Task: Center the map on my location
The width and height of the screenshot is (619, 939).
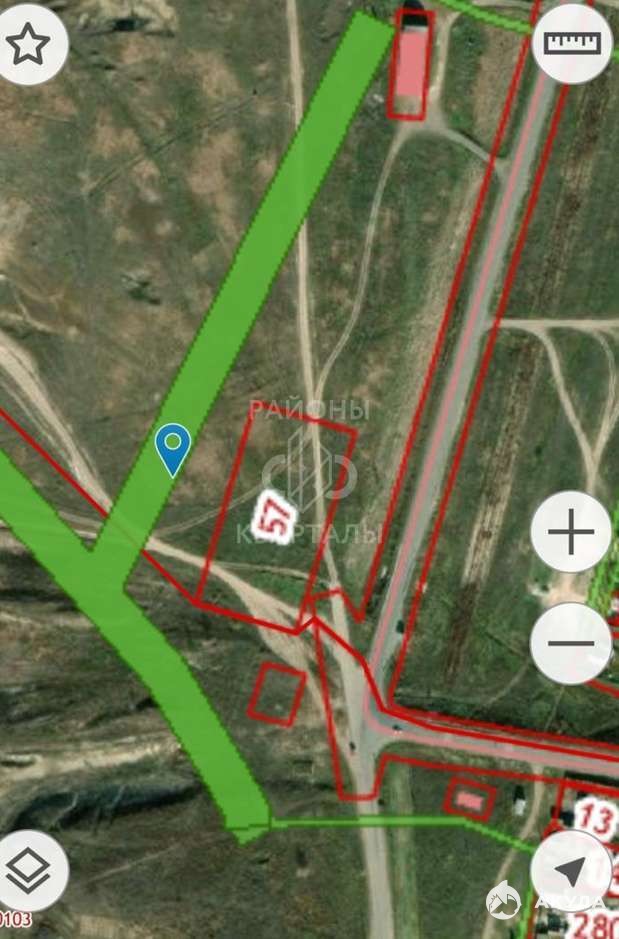Action: (571, 869)
